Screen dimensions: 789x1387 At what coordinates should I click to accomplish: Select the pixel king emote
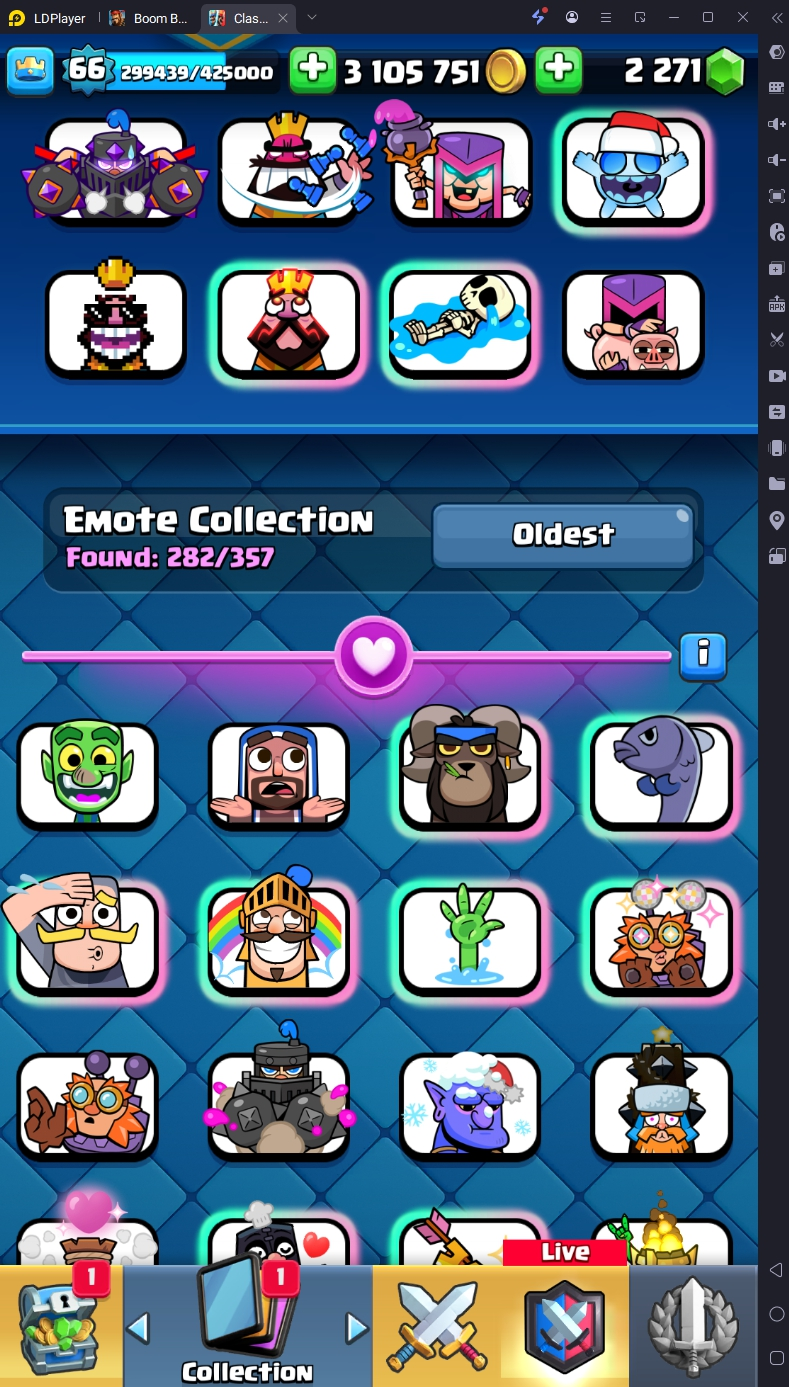(116, 325)
